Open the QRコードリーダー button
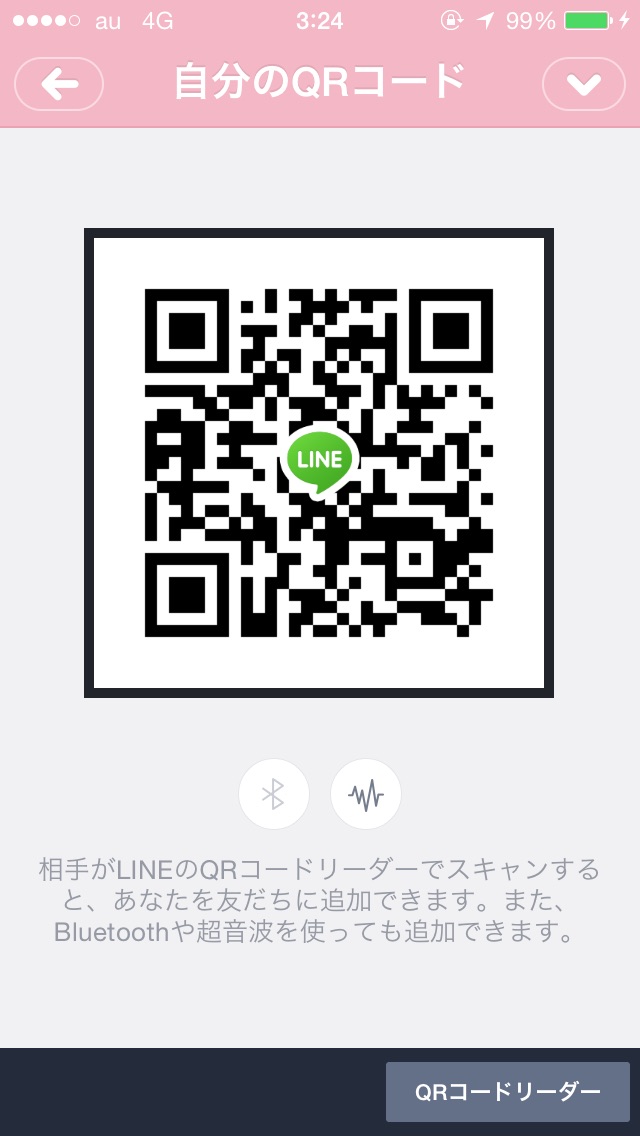The image size is (640, 1136). point(507,1091)
